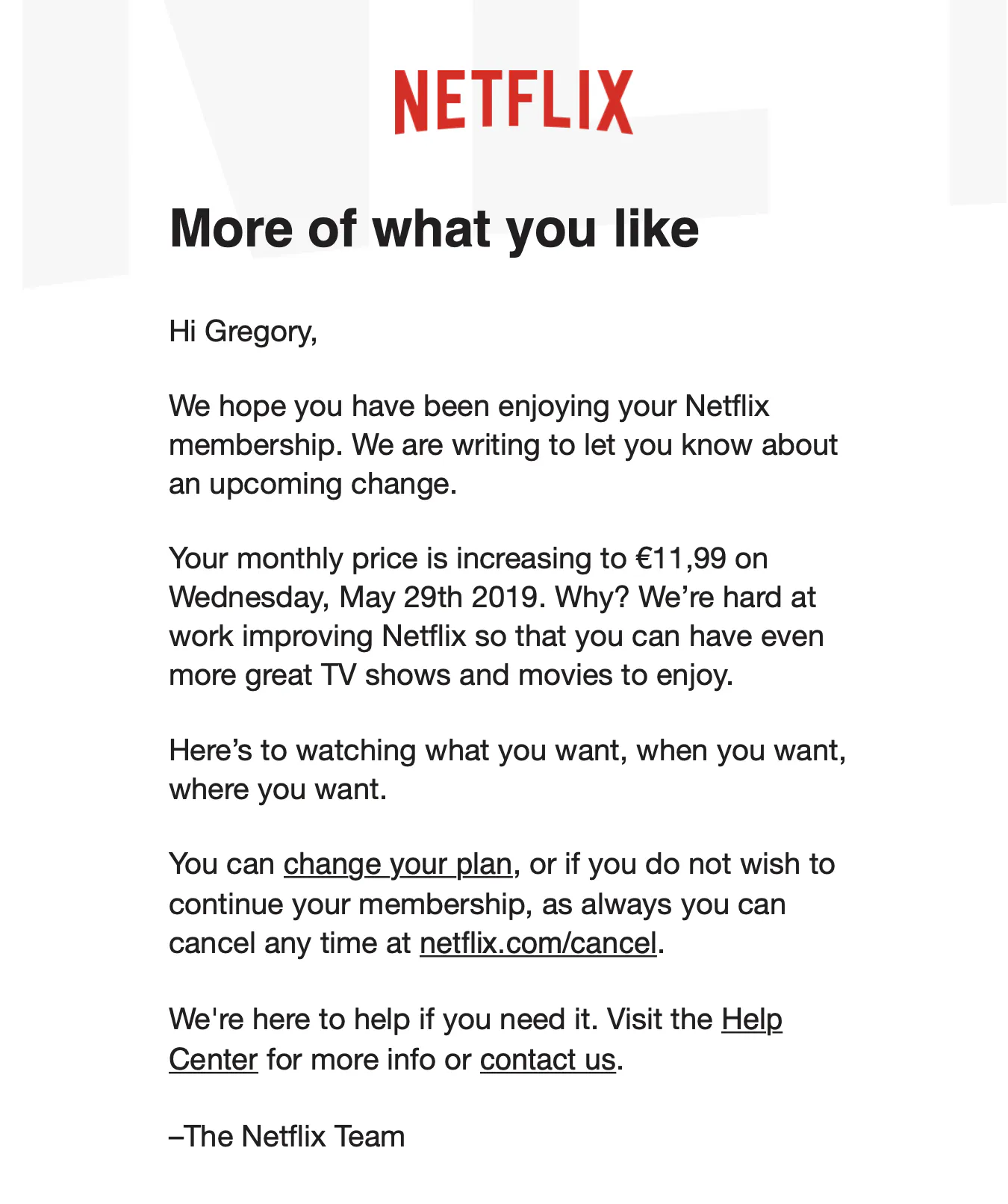This screenshot has width=1008, height=1204.
Task: Follow the netflix.com/cancel link
Action: coord(538,943)
